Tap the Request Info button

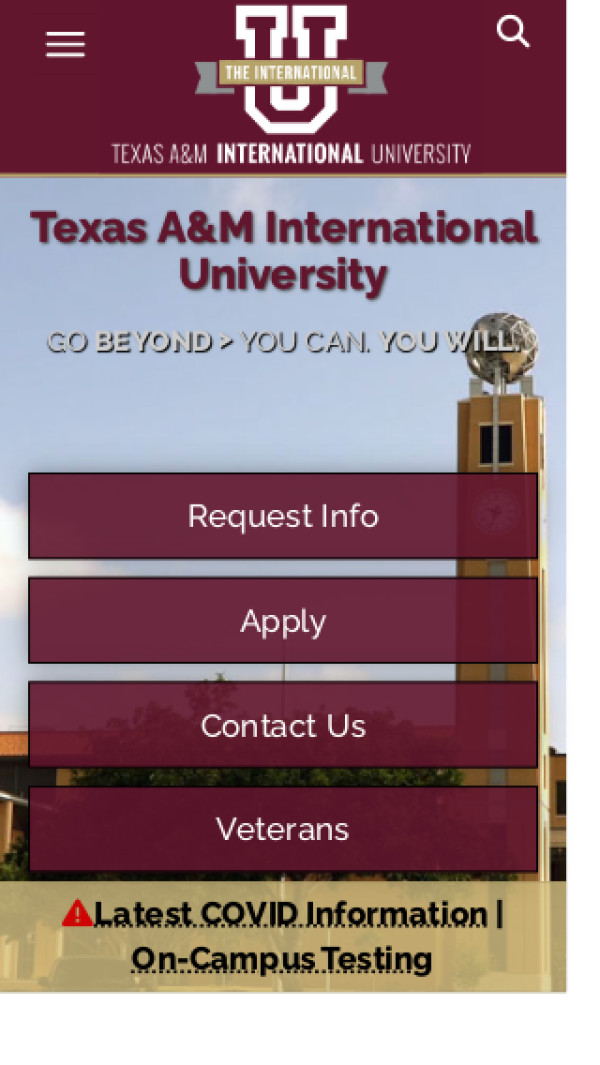tap(283, 516)
